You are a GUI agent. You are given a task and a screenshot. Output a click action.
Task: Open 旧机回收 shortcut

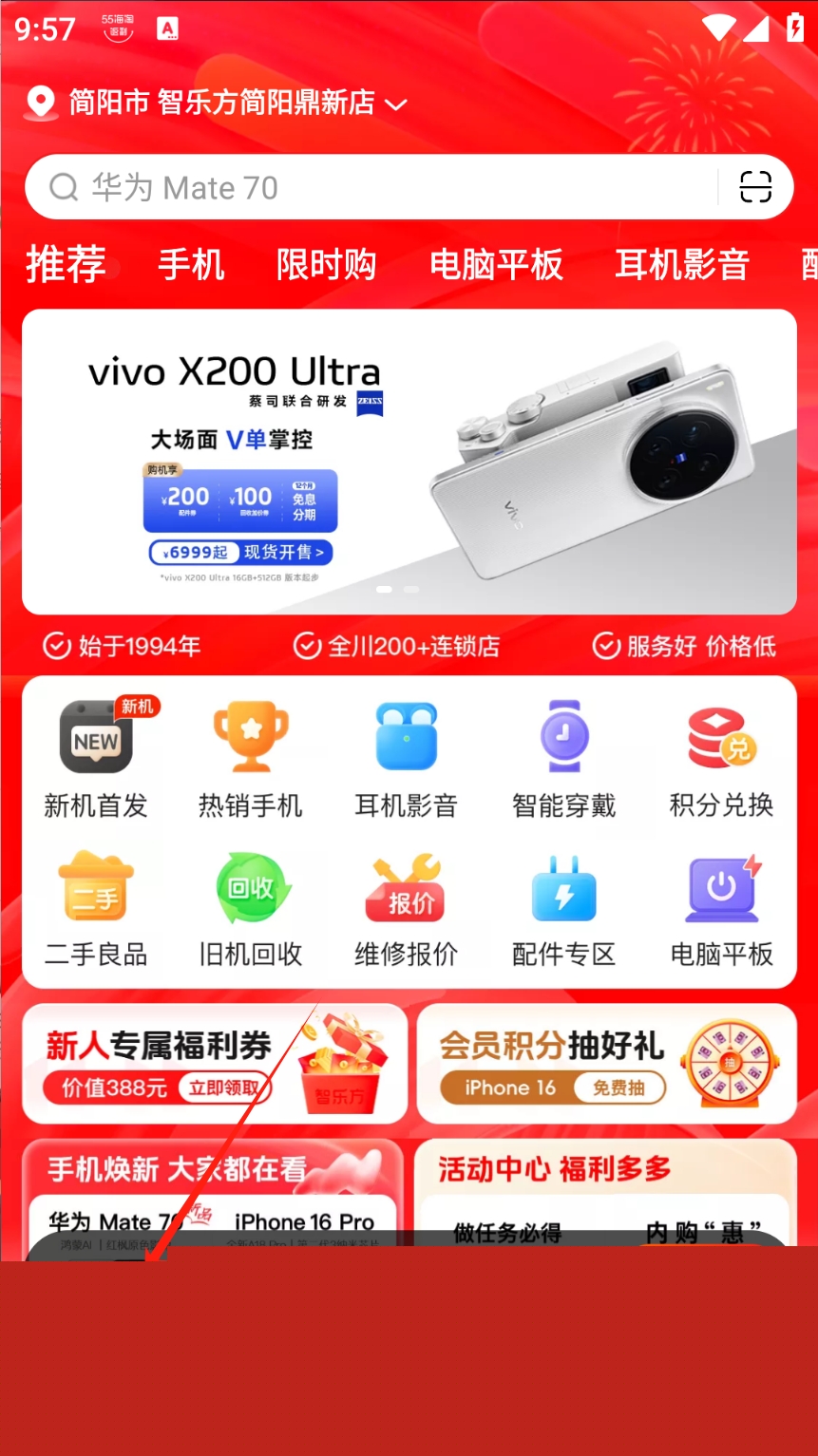pos(251,909)
